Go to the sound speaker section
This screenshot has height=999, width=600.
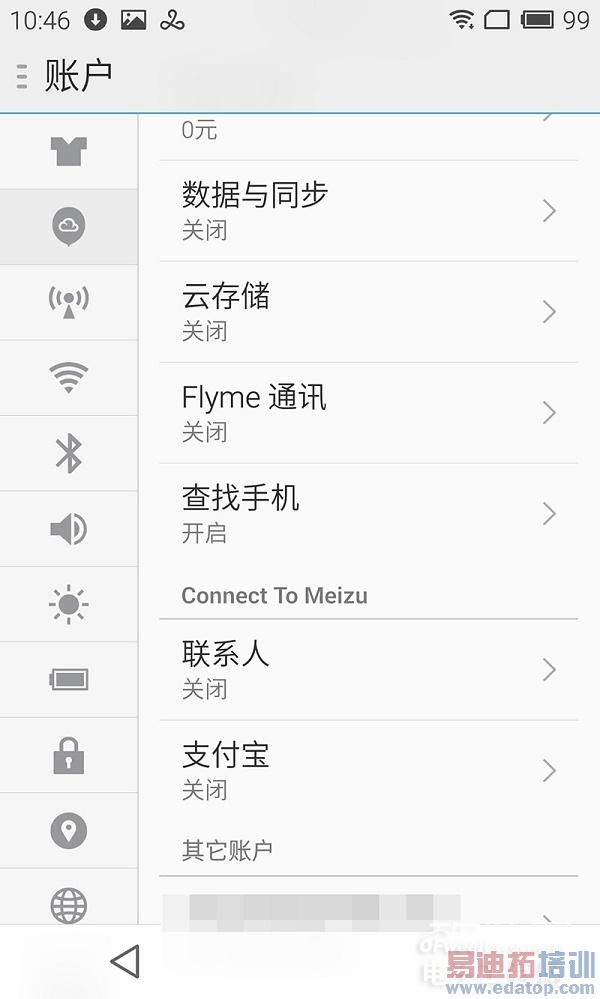pos(69,529)
